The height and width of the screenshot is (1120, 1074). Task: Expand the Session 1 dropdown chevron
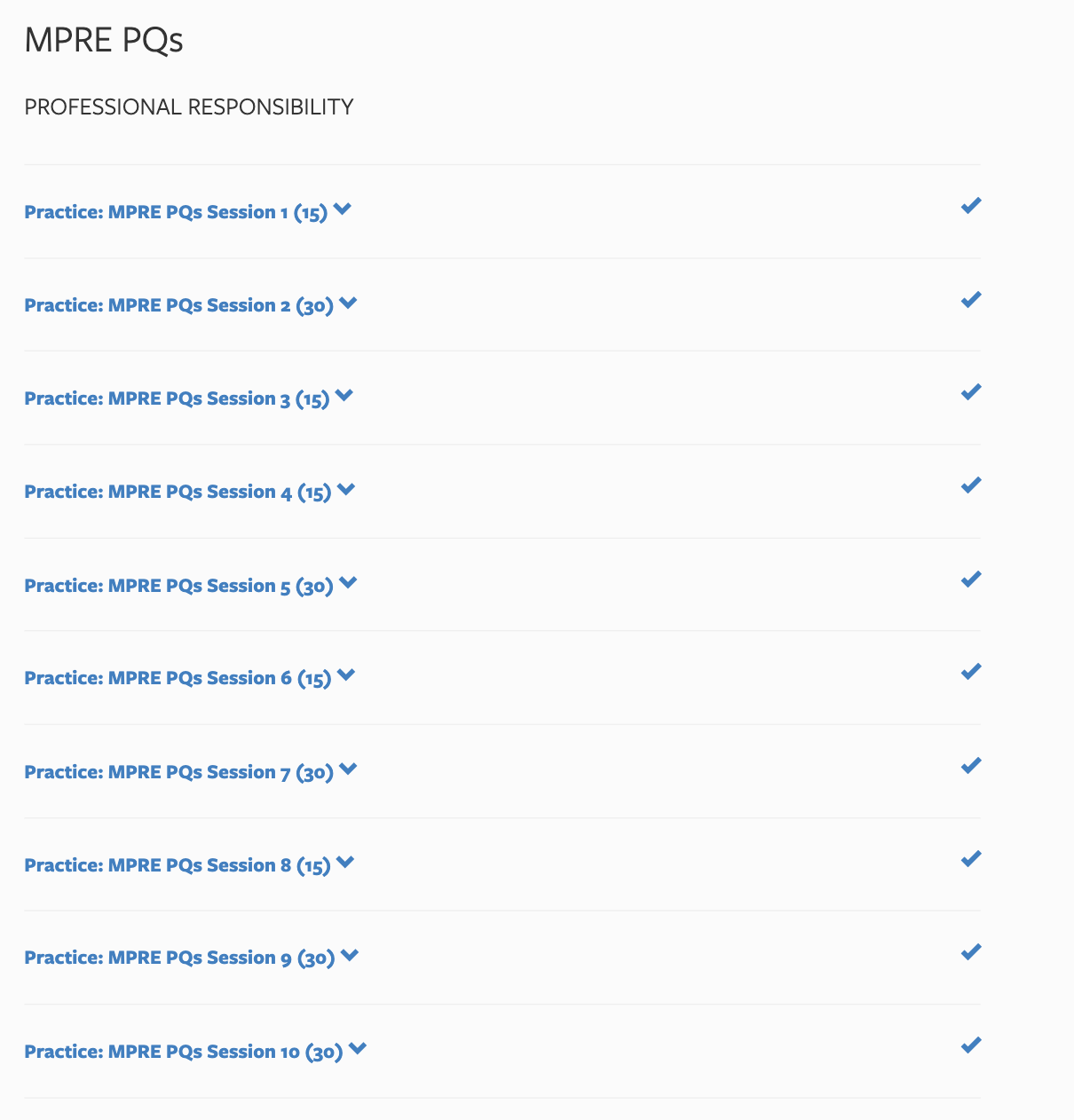343,211
